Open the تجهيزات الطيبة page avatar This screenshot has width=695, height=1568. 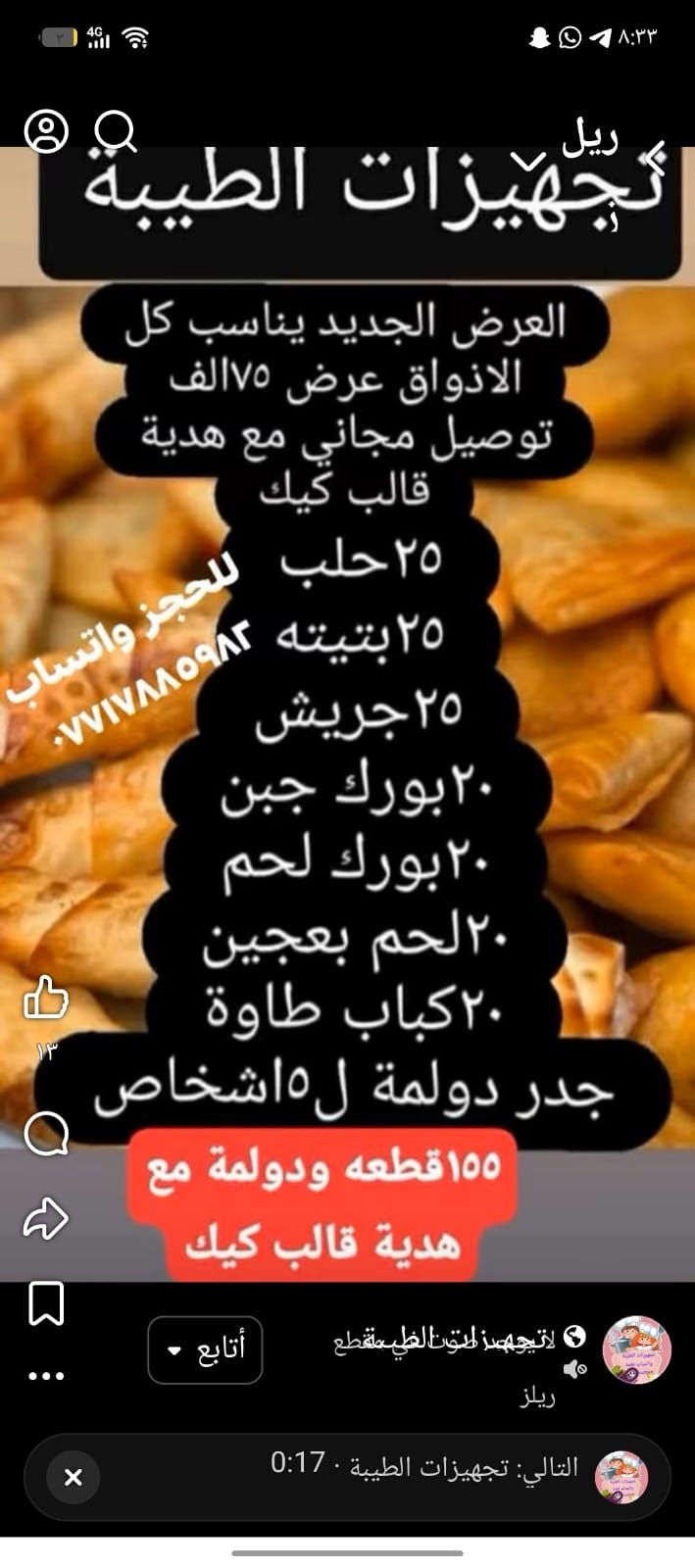click(x=635, y=1349)
